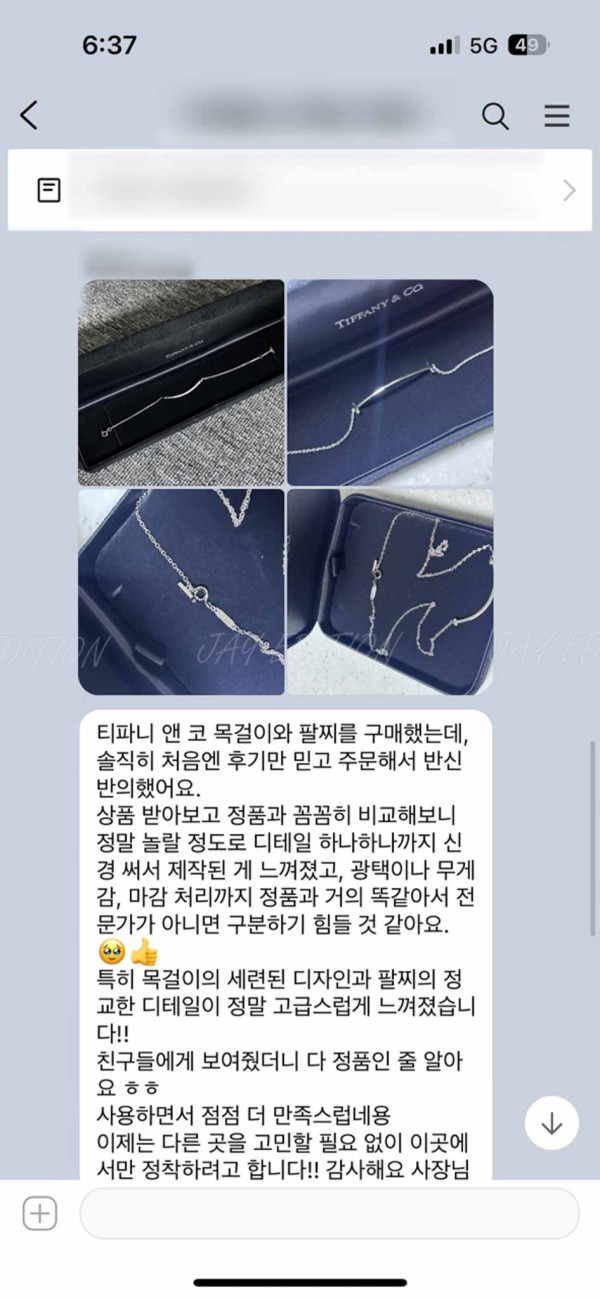600x1299 pixels.
Task: Open the black Tiffany box bracelet photo
Action: (x=181, y=383)
